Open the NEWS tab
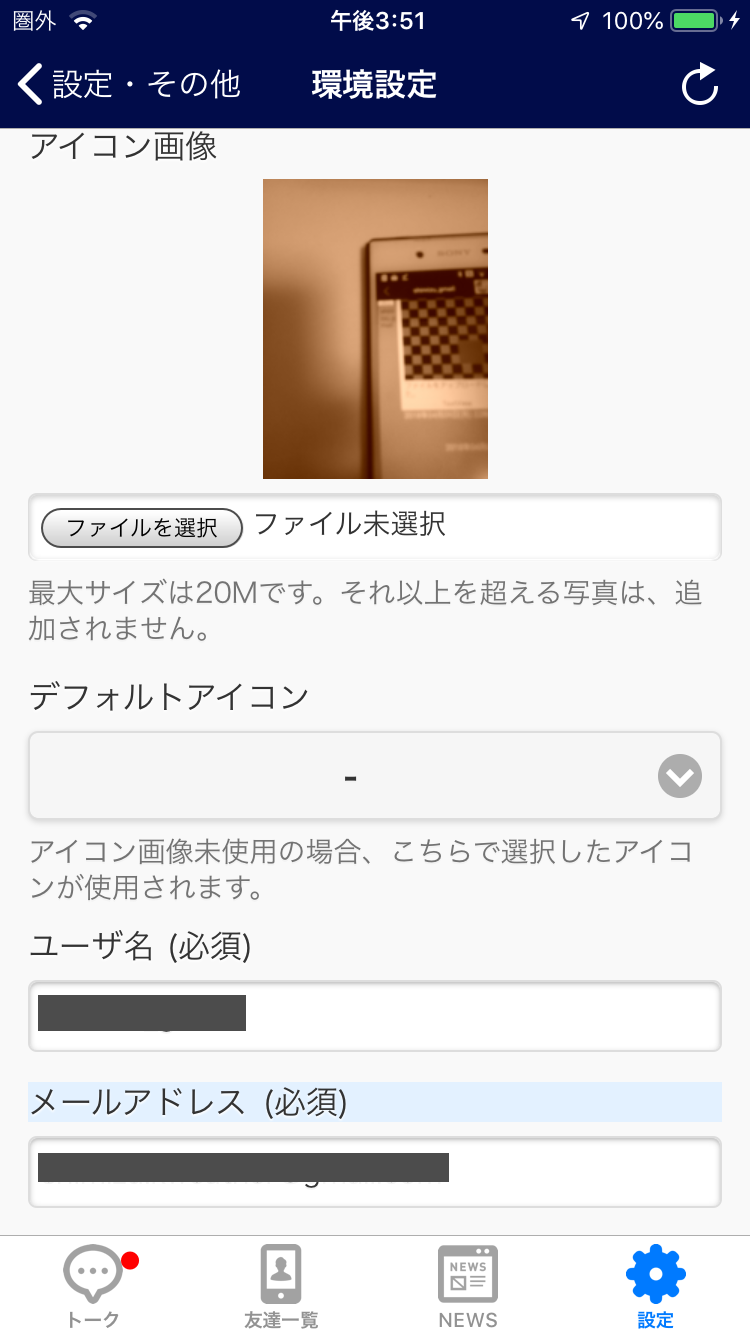 [x=468, y=1286]
